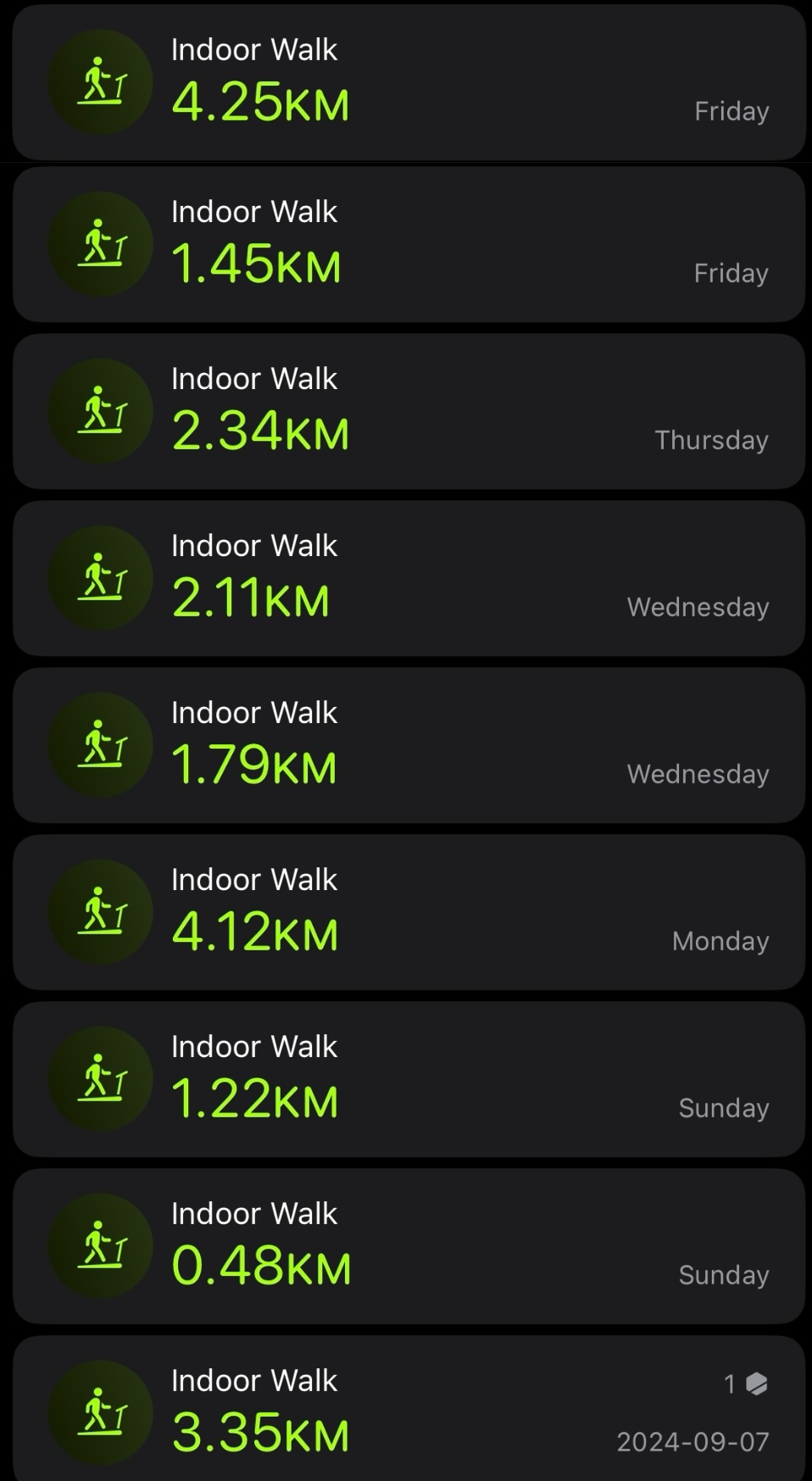Open the 4.25KM Indoor Walk details
812x1481 pixels.
(x=406, y=81)
